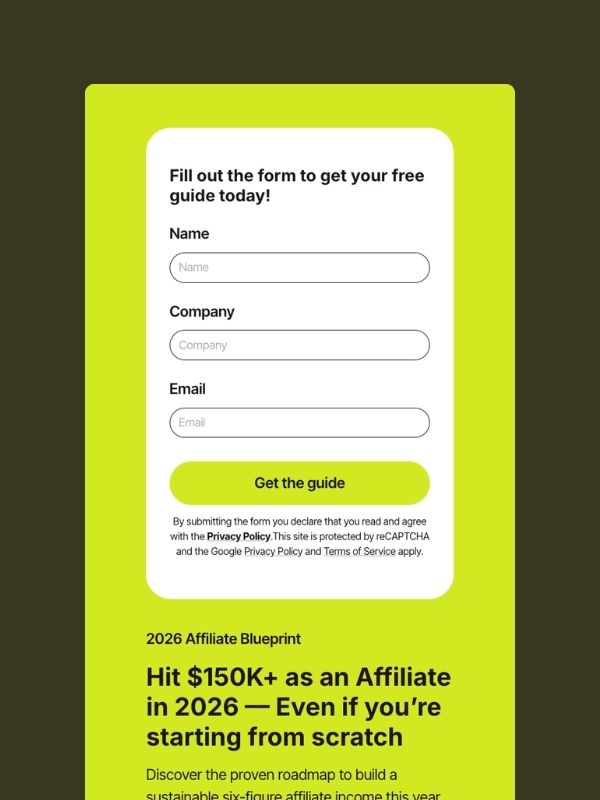
Task: Open Google Privacy Policy link
Action: pos(273,551)
